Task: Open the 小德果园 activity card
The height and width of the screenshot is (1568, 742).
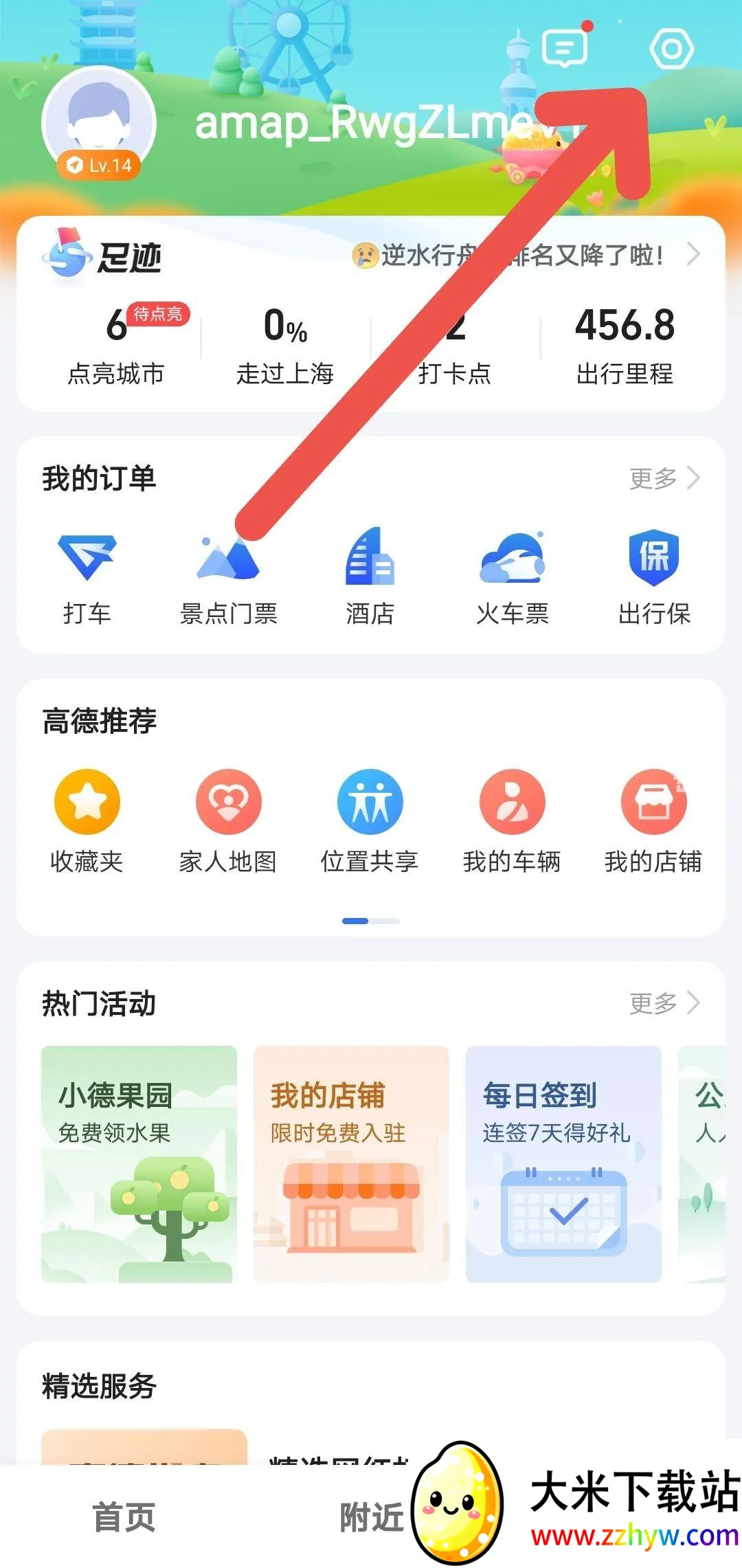Action: coord(139,1164)
